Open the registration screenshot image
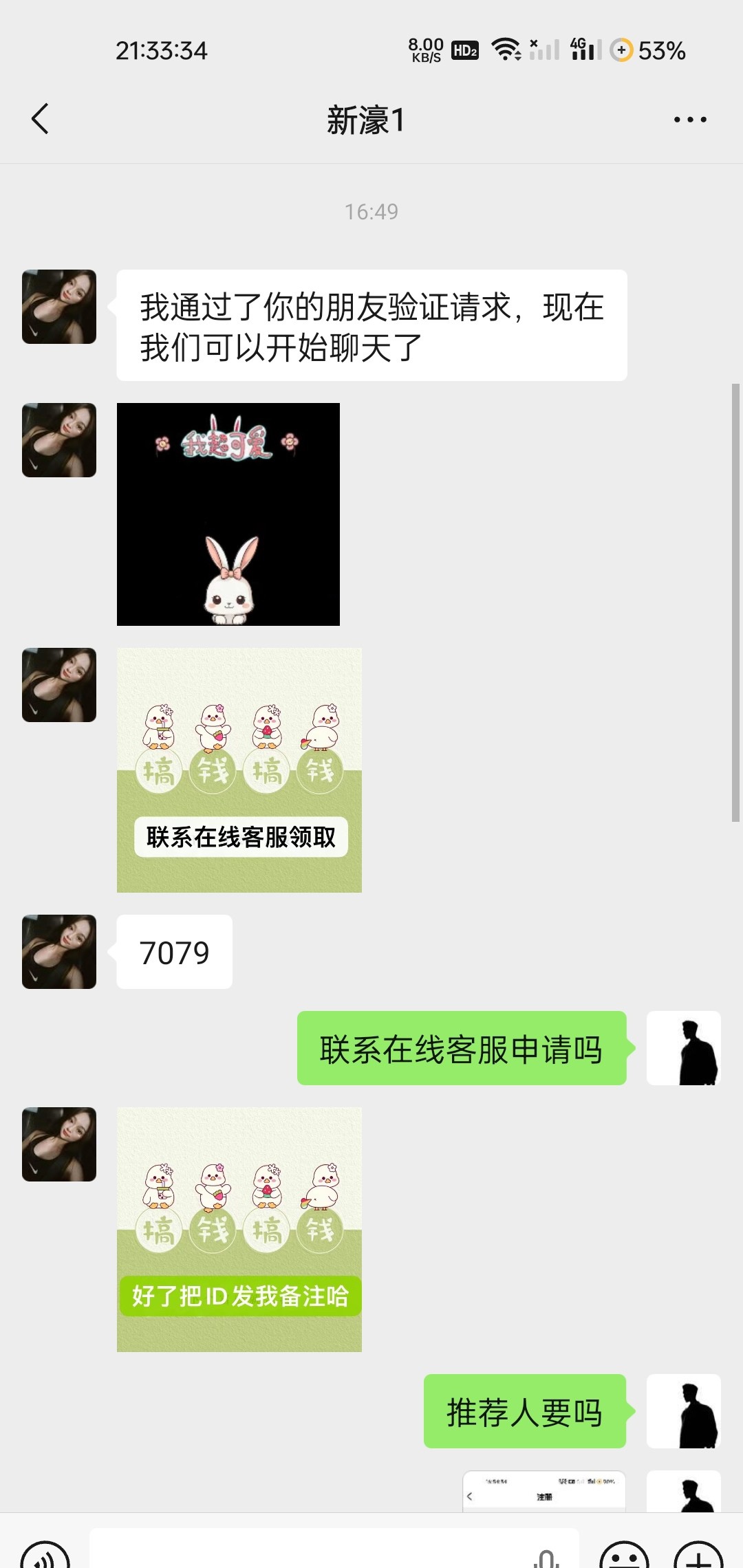 click(x=543, y=1492)
